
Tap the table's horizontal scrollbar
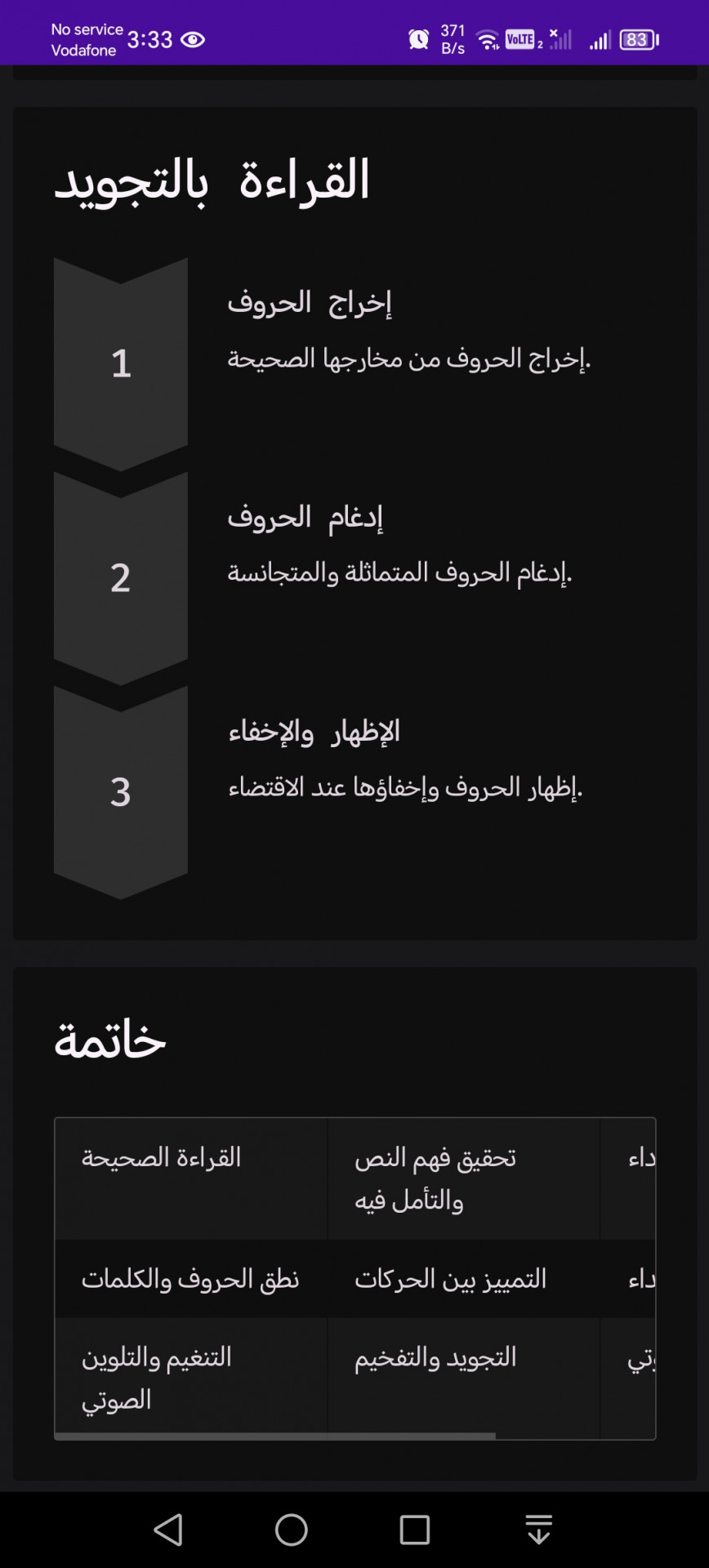point(275,1436)
